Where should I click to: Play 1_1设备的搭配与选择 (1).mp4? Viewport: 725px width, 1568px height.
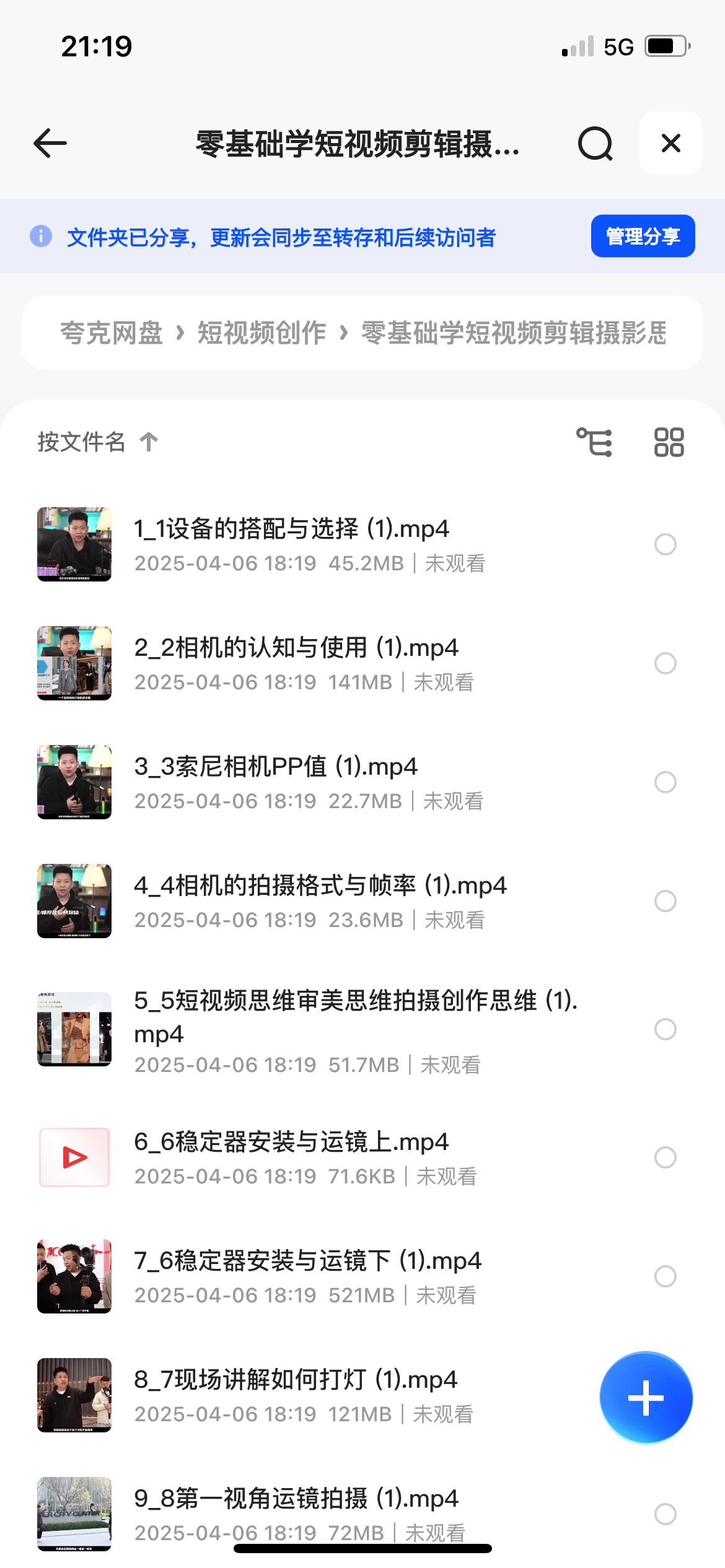pos(291,529)
